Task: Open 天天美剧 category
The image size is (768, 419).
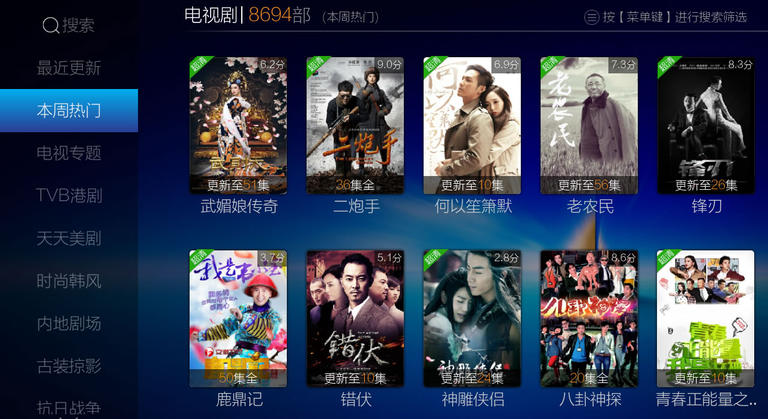Action: [x=69, y=238]
